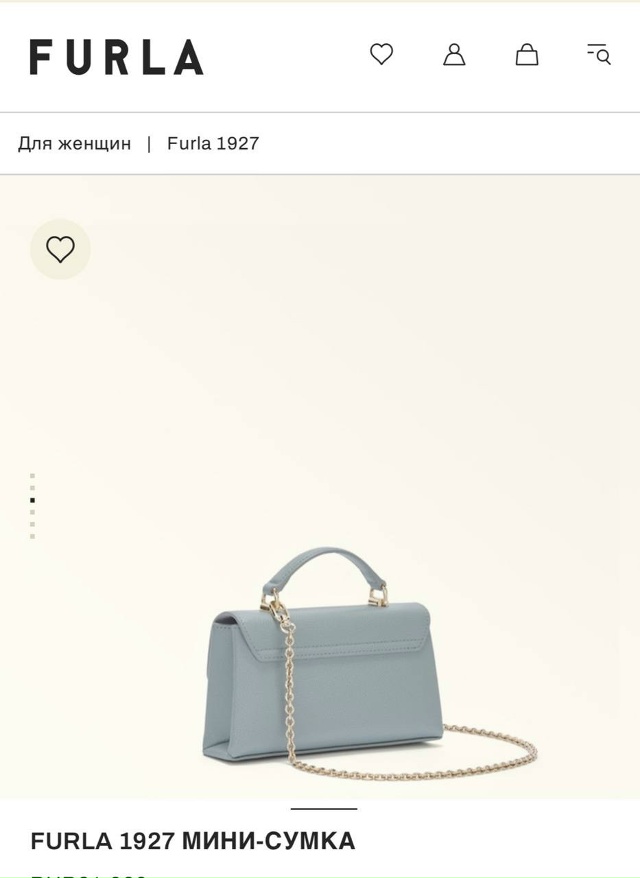The width and height of the screenshot is (640, 878).
Task: Open the wishlist heart in header
Action: click(381, 54)
